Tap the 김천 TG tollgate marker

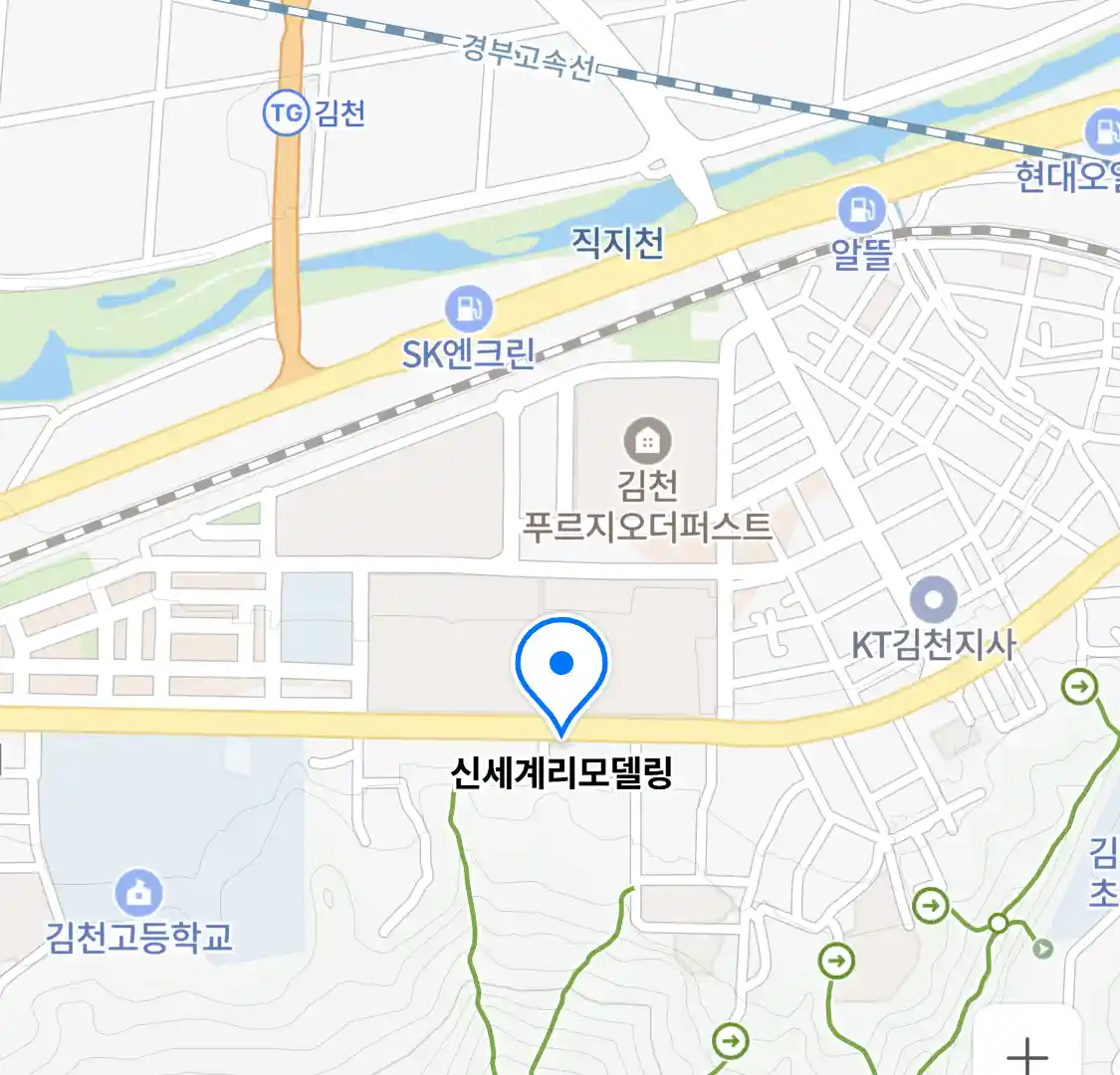coord(287,112)
